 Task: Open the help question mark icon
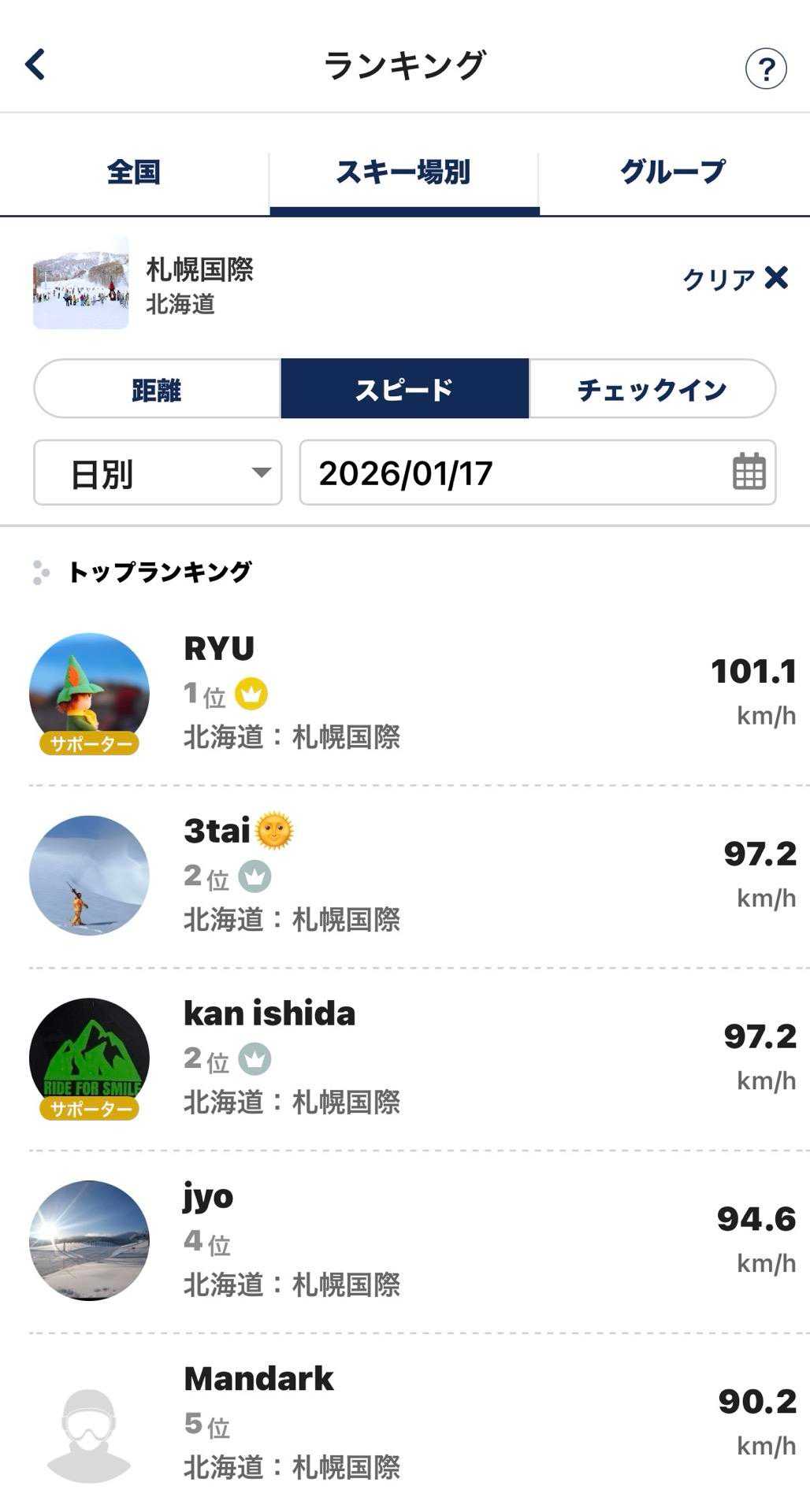[x=765, y=69]
